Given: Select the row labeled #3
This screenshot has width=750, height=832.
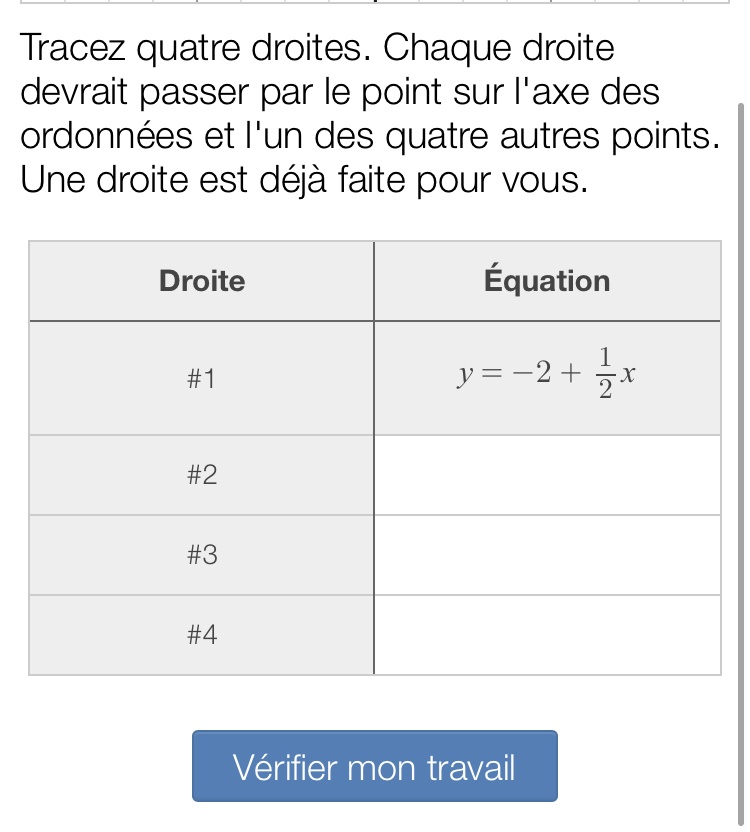Looking at the screenshot, I should point(200,555).
